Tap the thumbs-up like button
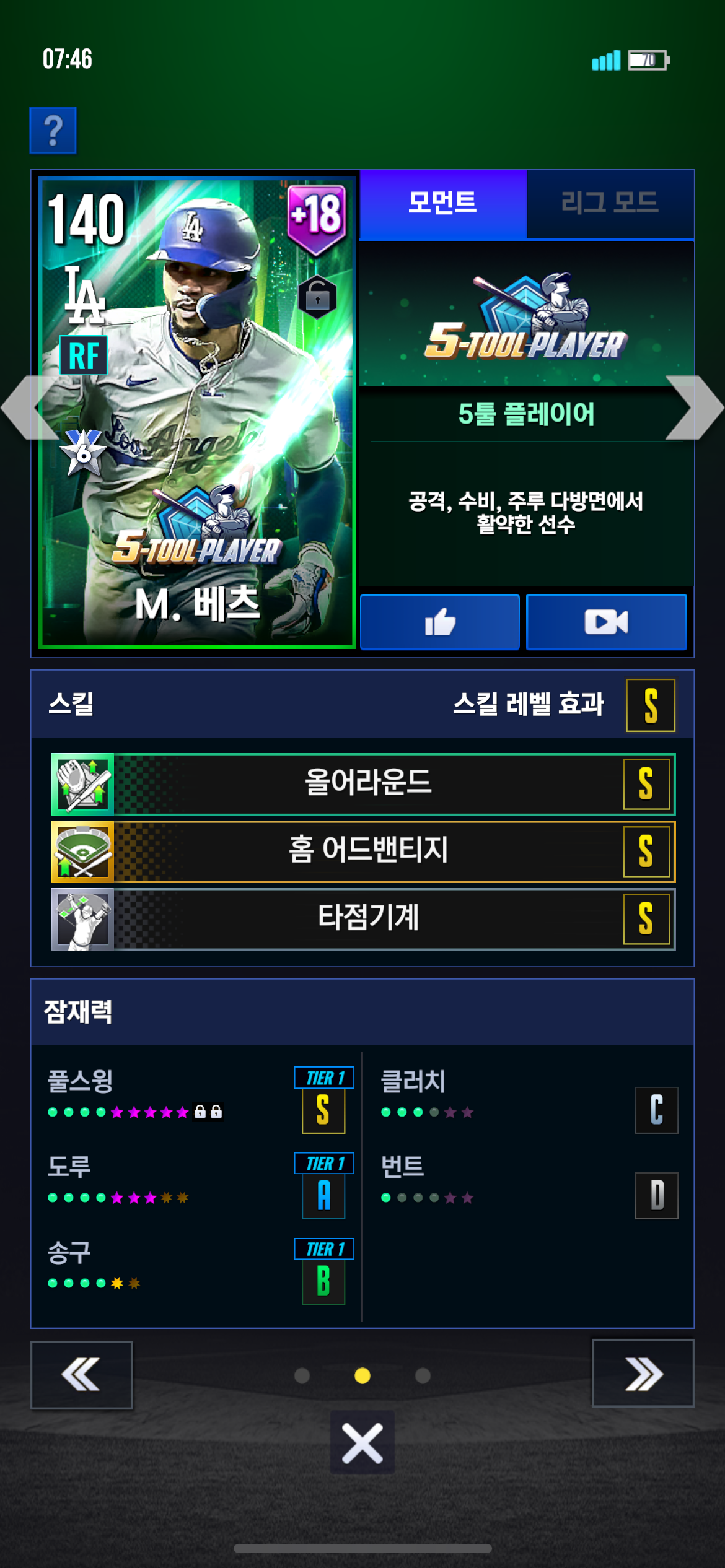725x1568 pixels. 440,622
